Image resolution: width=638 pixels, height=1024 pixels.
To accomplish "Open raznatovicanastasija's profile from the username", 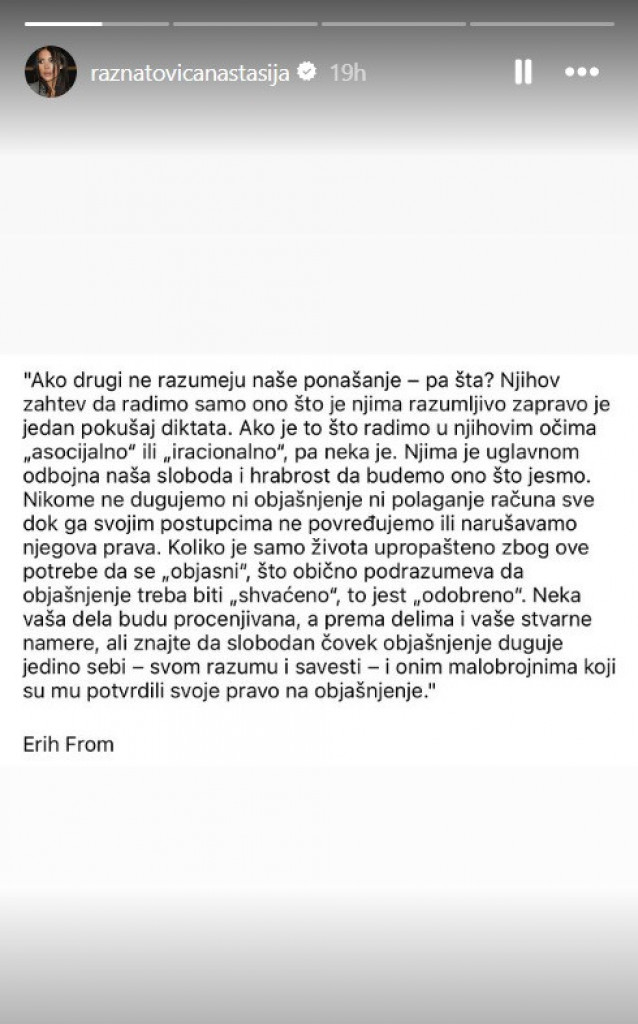I will pyautogui.click(x=188, y=72).
